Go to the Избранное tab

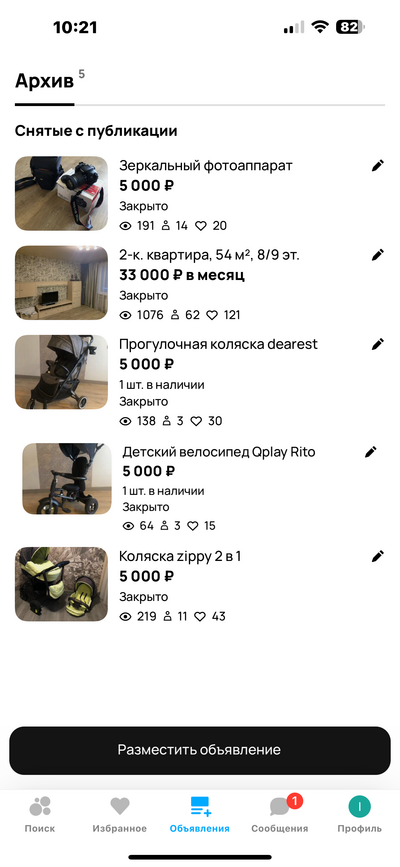click(120, 814)
